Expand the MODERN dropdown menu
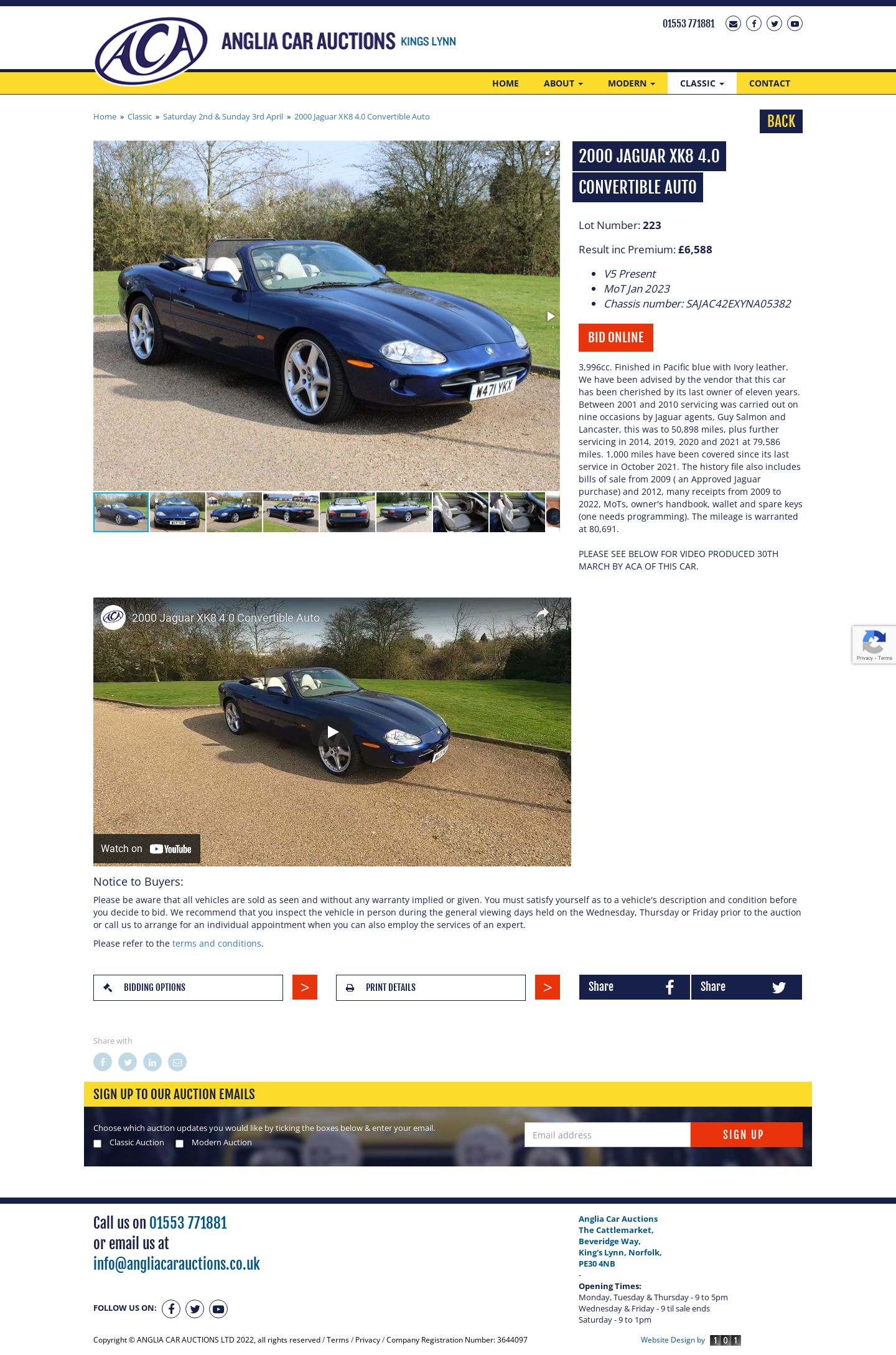The image size is (896, 1355). click(631, 83)
